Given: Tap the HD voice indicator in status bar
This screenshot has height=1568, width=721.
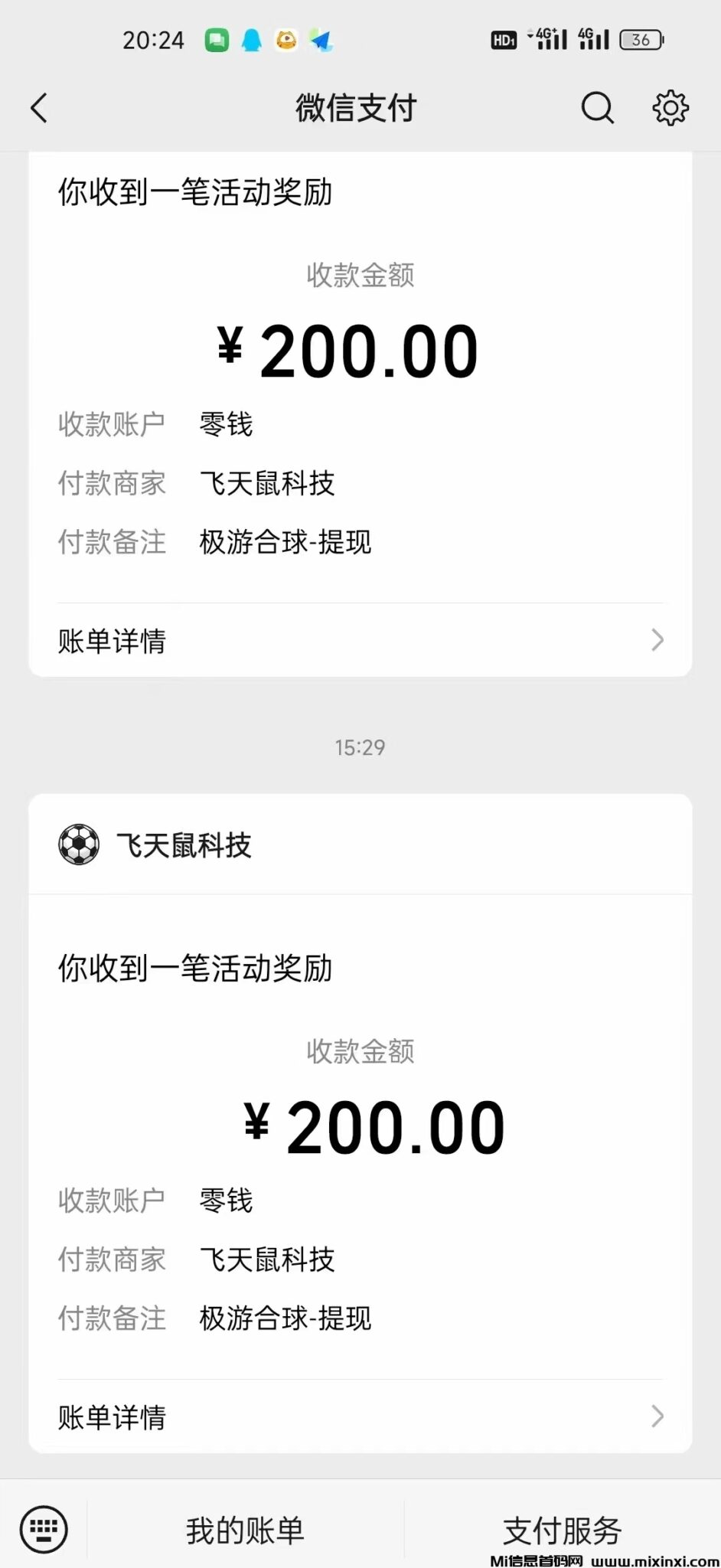Looking at the screenshot, I should [x=503, y=39].
